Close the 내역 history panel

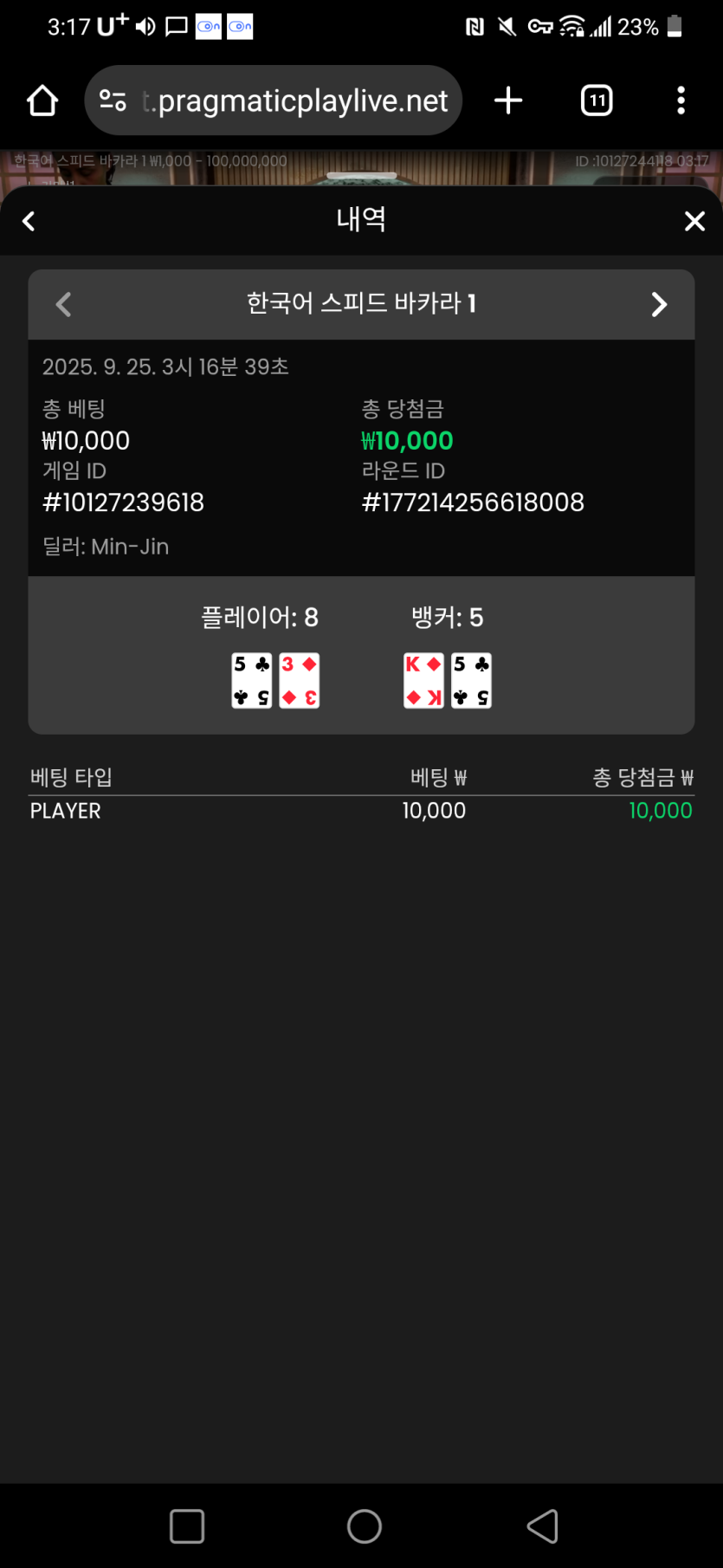point(694,222)
